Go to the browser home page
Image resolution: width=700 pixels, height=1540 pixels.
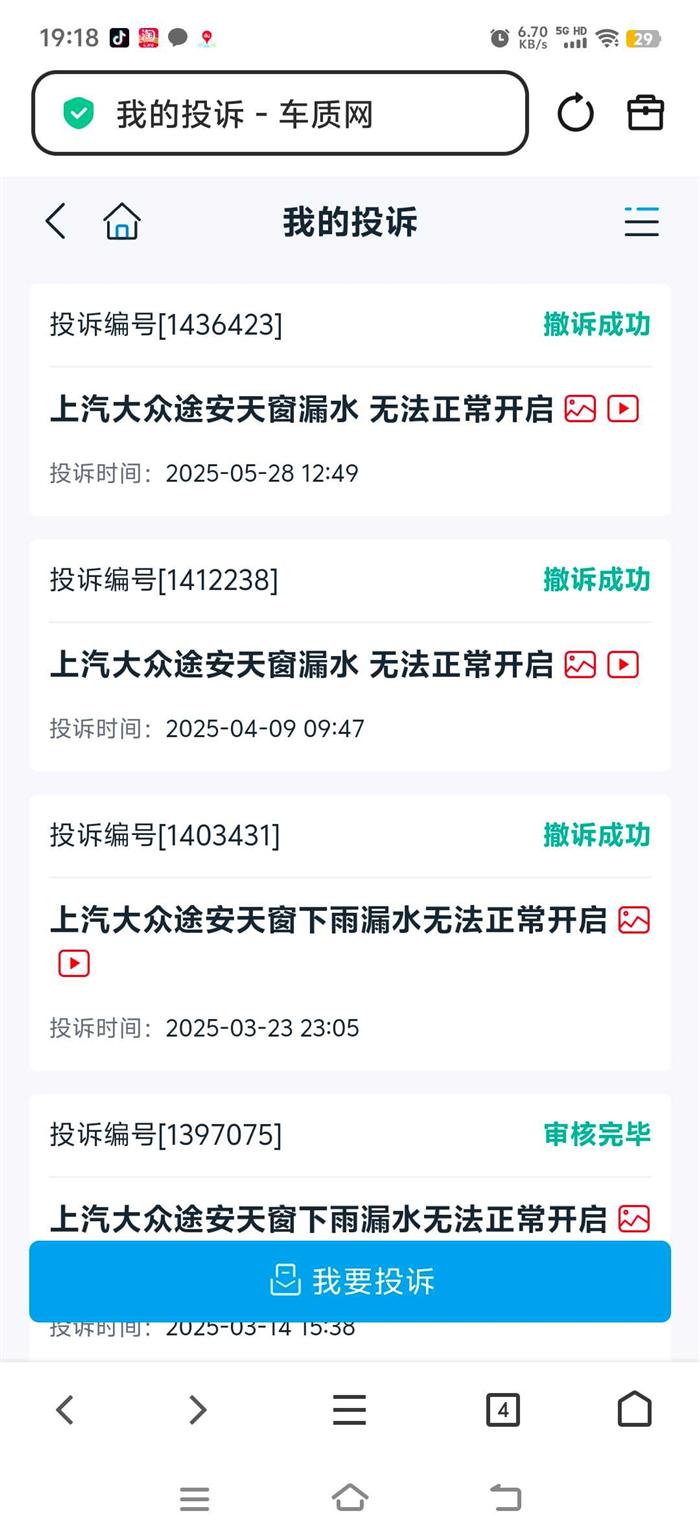tap(634, 1410)
